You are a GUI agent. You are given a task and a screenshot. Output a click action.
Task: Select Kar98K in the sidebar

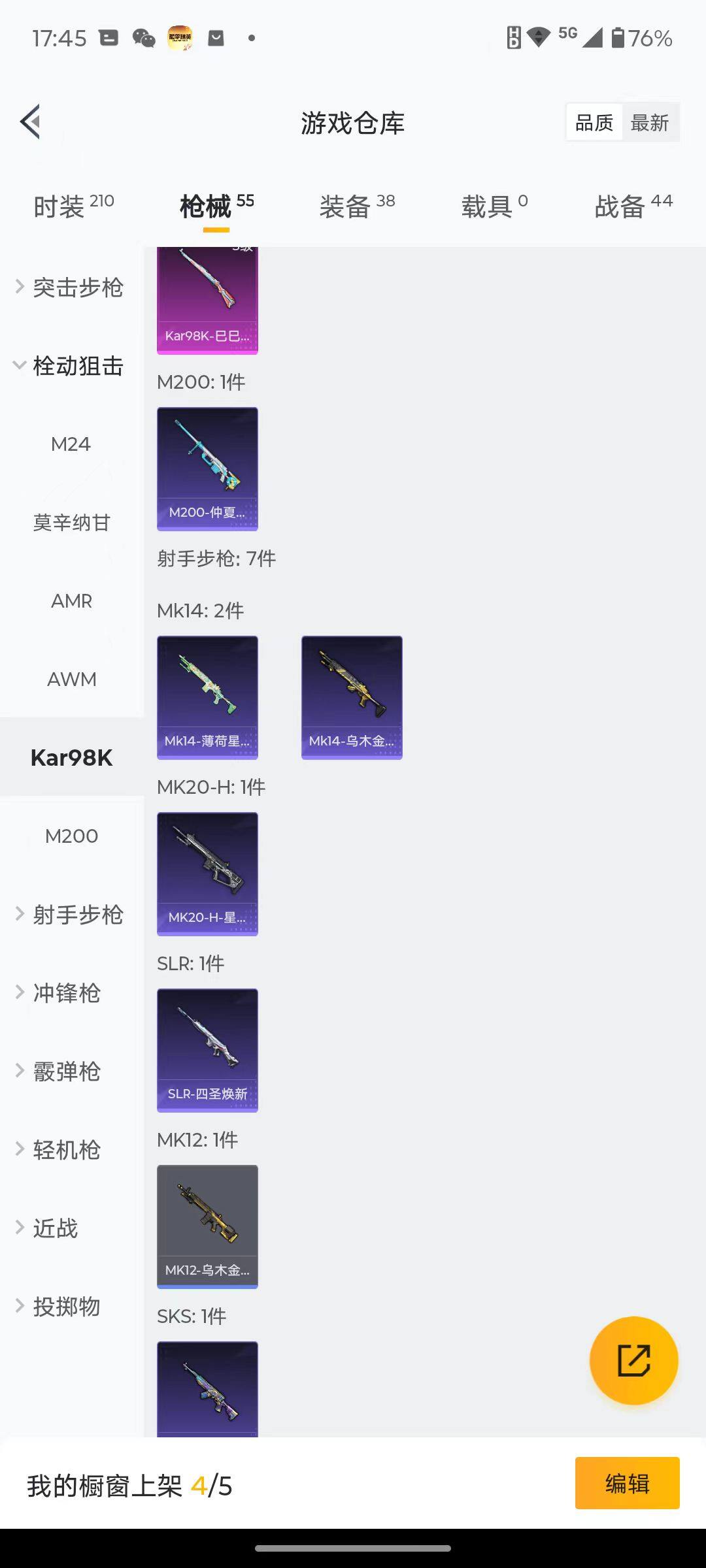pyautogui.click(x=70, y=758)
